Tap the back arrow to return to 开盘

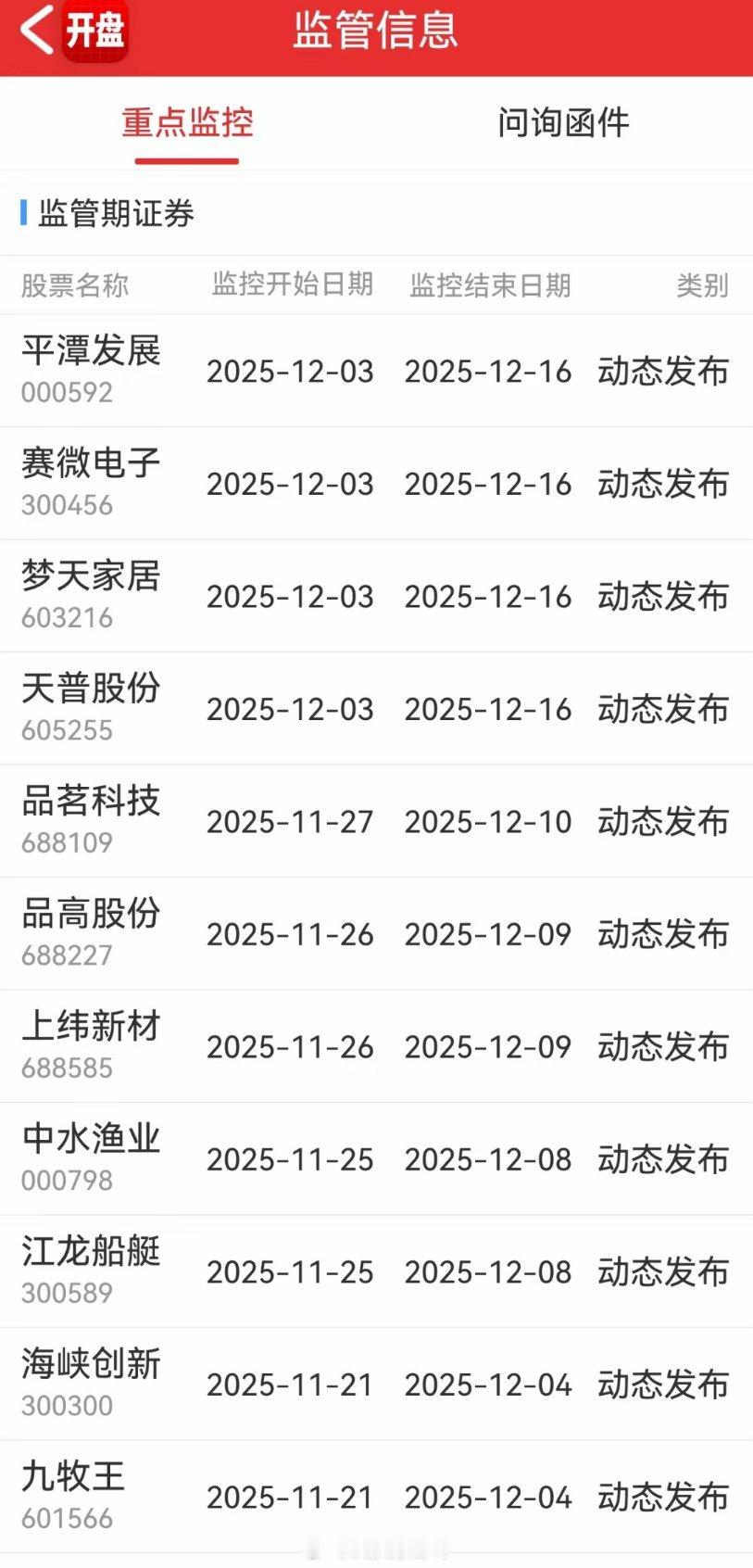tap(34, 31)
